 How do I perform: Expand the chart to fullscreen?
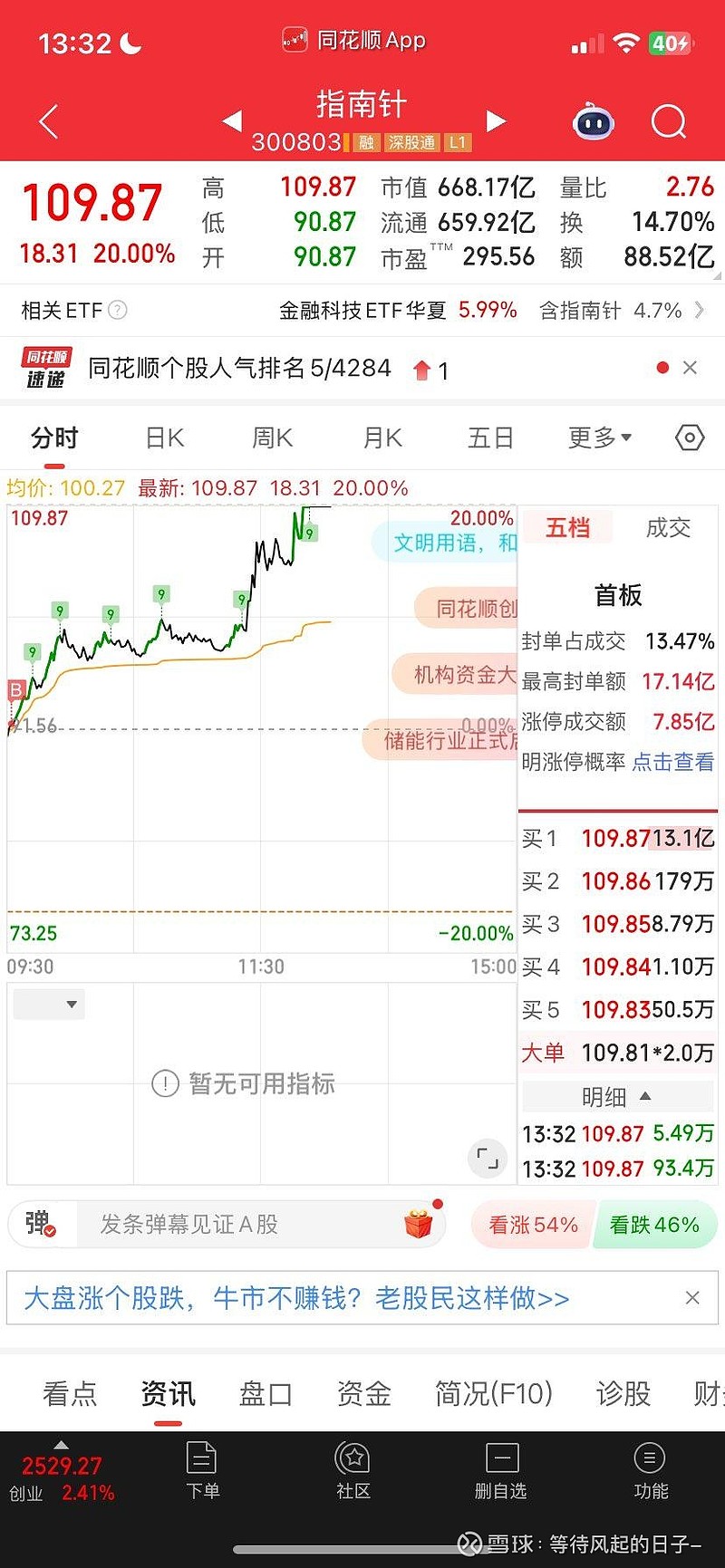tap(488, 1158)
